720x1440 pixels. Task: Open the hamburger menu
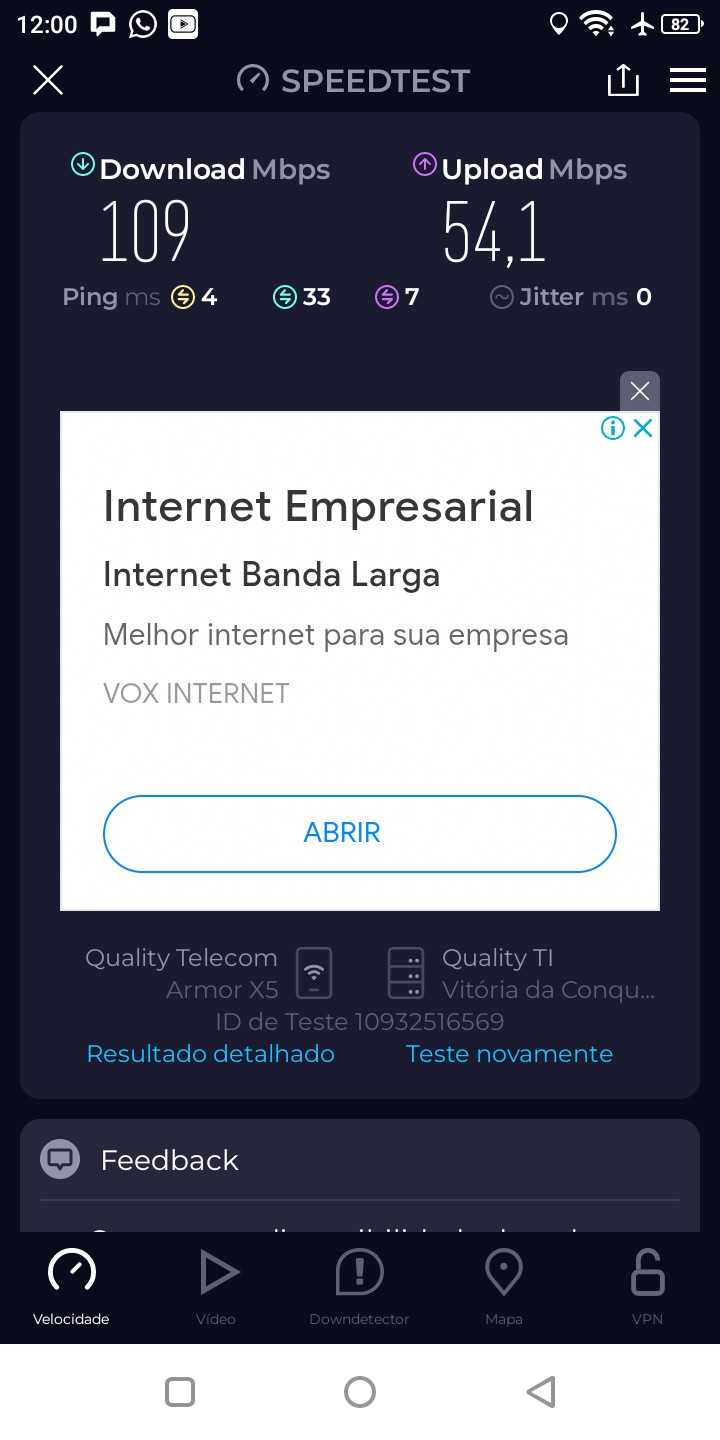point(688,80)
